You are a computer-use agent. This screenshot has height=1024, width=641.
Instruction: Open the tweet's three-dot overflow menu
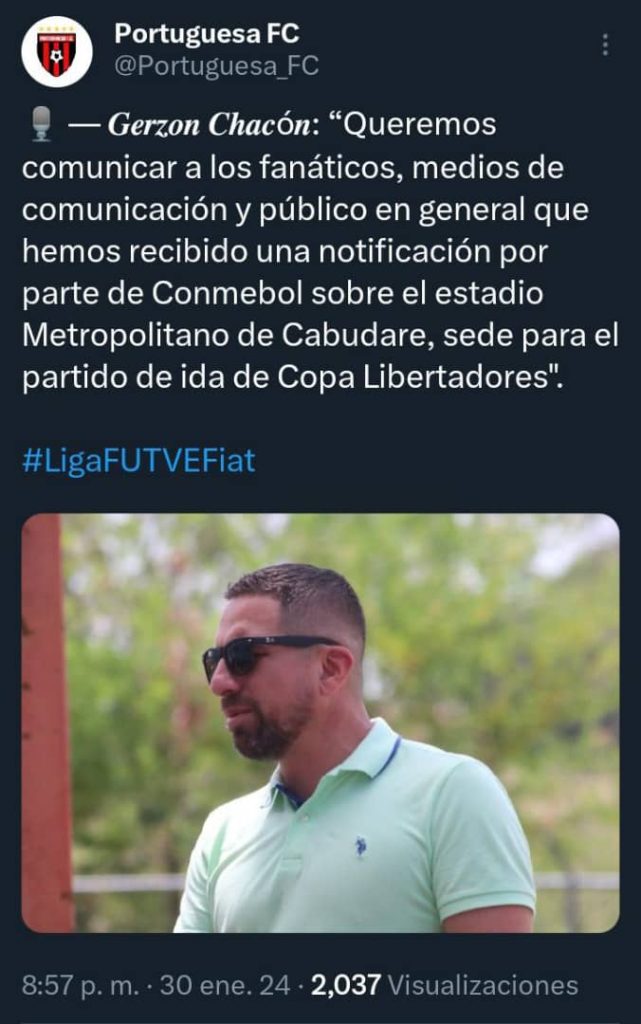[605, 45]
